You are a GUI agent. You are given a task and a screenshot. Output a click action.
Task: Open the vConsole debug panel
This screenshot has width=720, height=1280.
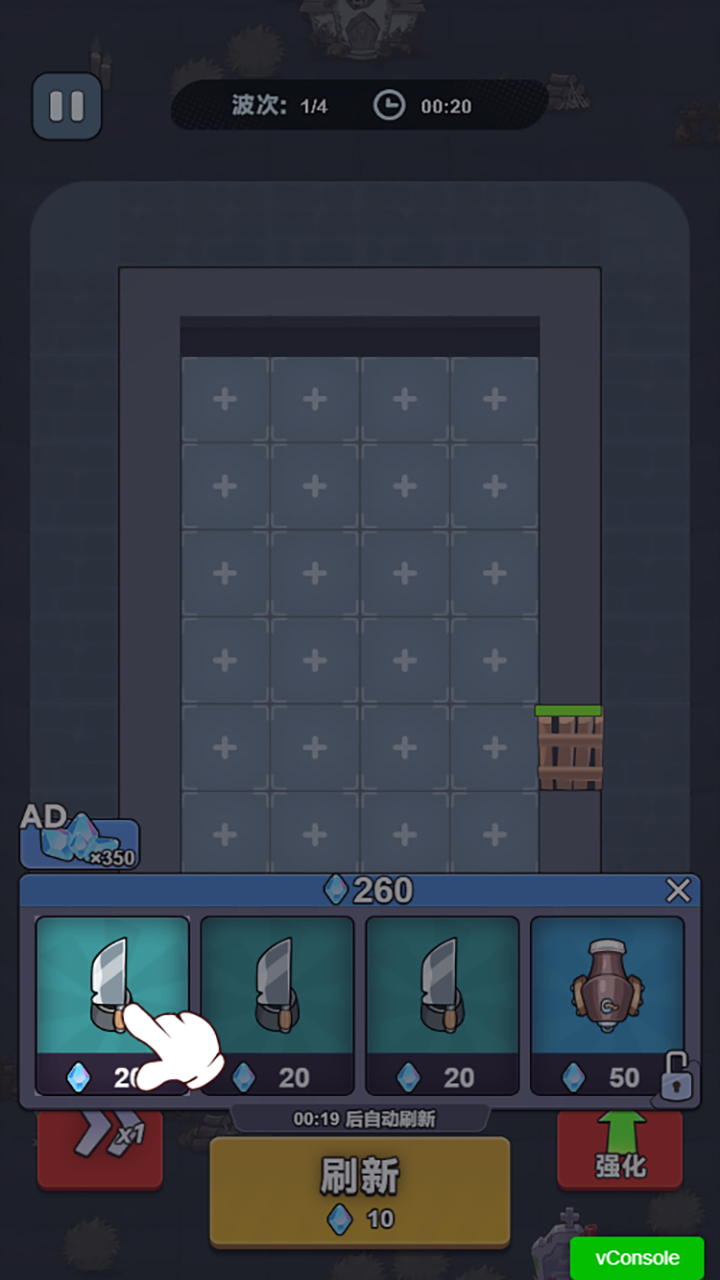pyautogui.click(x=637, y=1258)
